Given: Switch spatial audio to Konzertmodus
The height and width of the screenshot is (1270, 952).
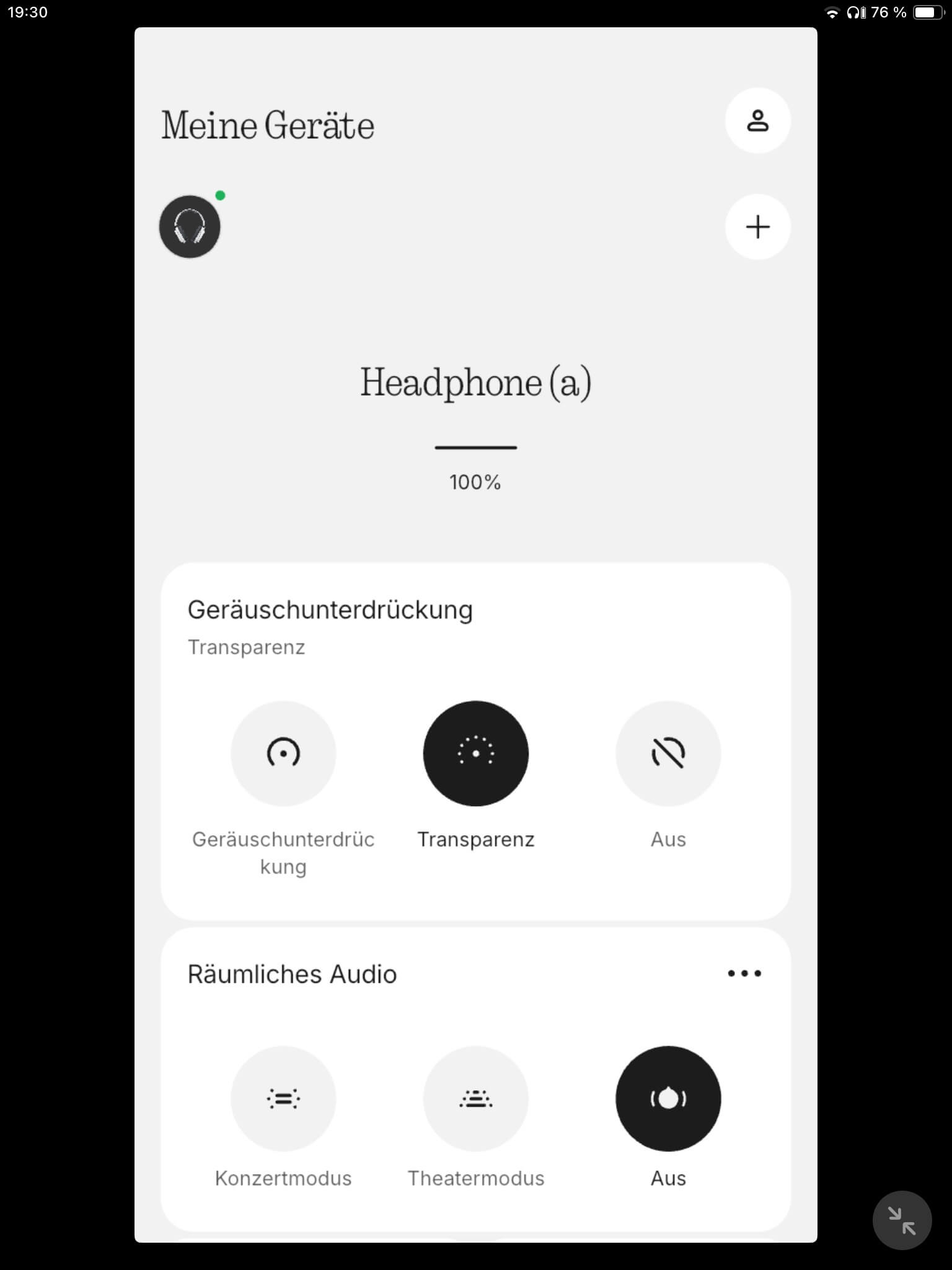Looking at the screenshot, I should tap(283, 1099).
